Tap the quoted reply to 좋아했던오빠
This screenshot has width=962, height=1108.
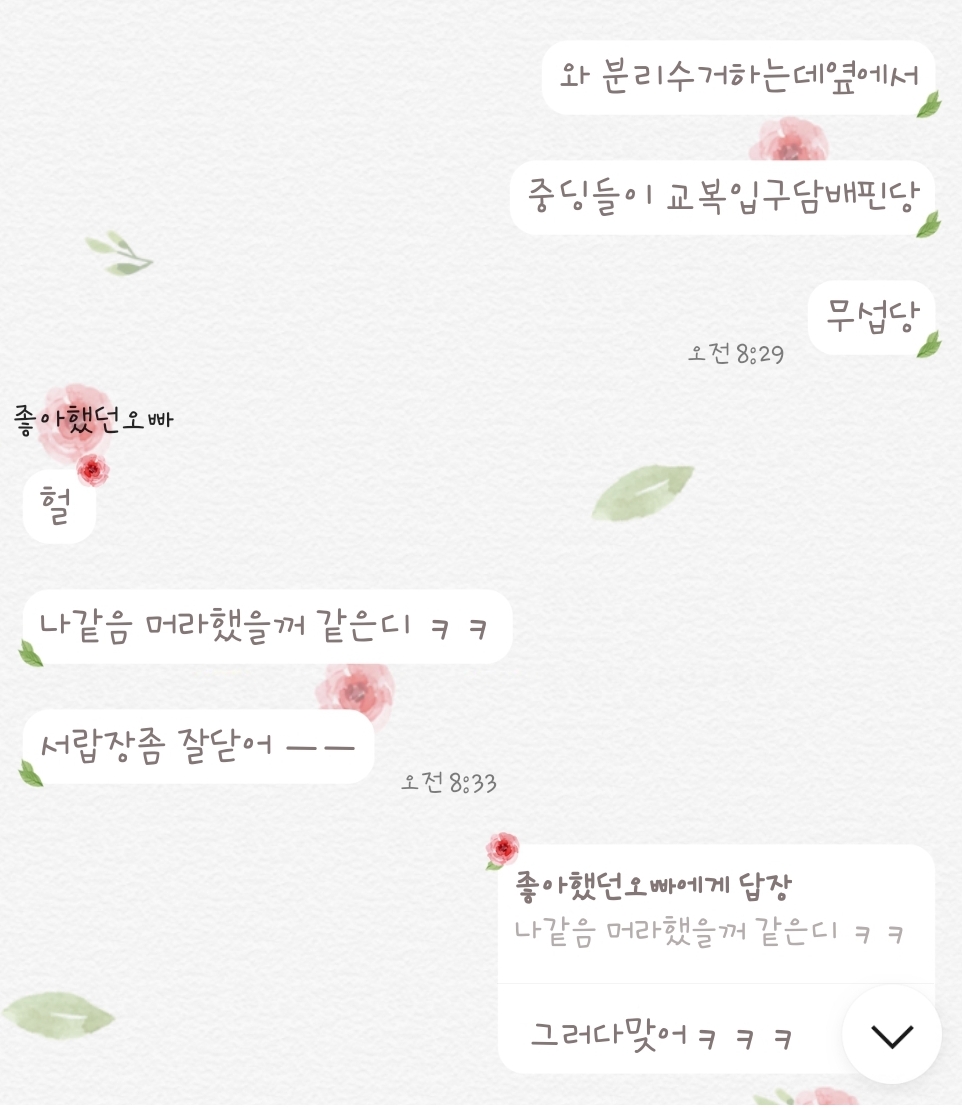point(715,914)
